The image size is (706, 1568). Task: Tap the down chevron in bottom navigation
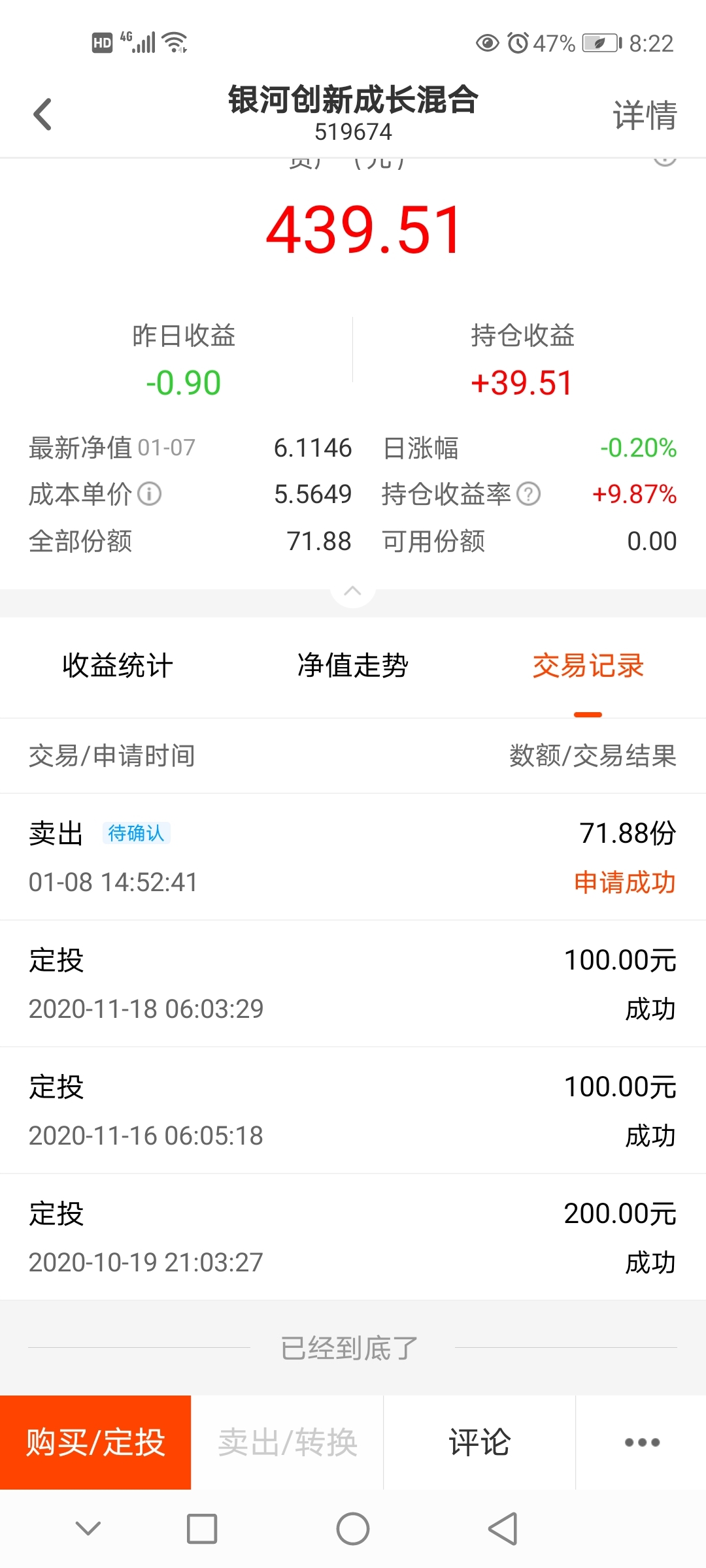click(87, 1529)
